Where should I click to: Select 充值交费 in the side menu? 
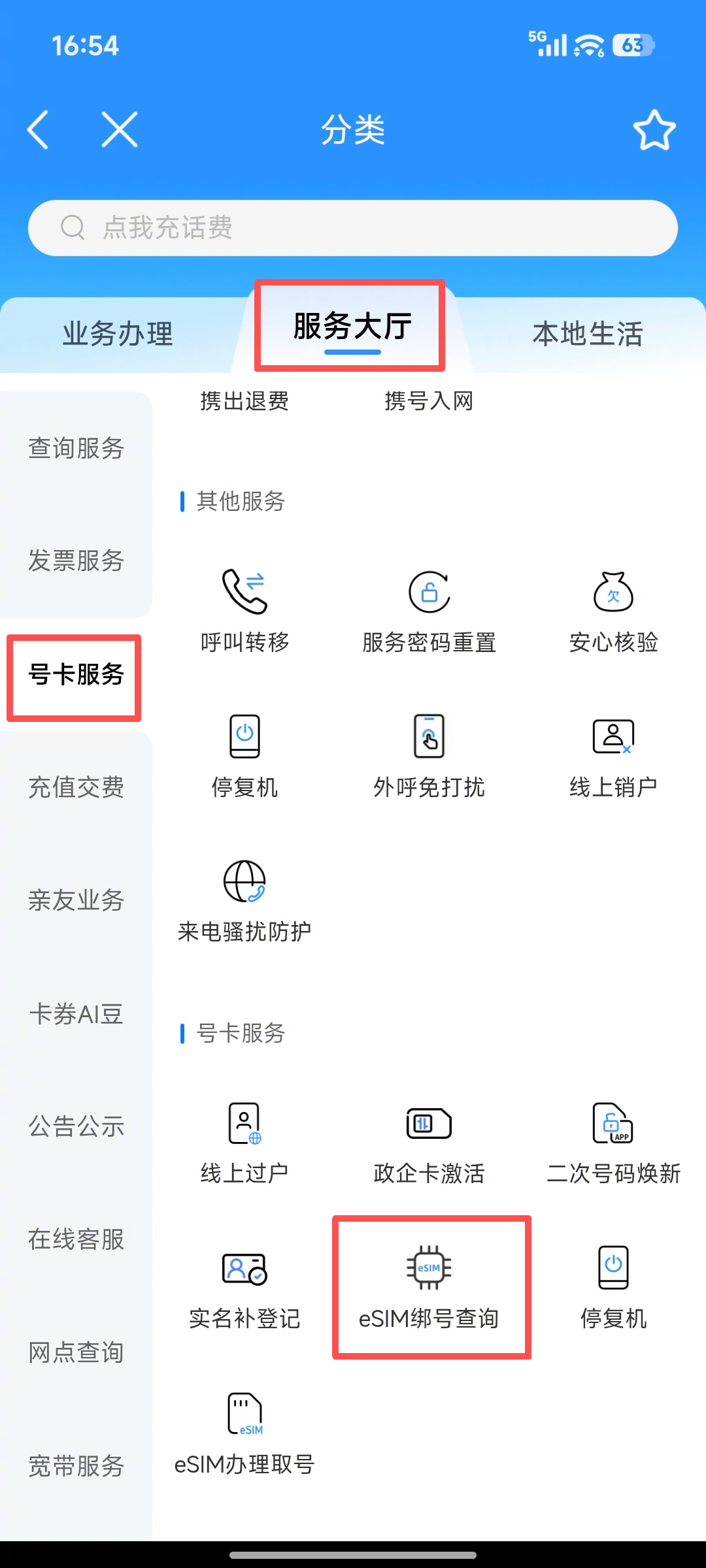pos(76,787)
